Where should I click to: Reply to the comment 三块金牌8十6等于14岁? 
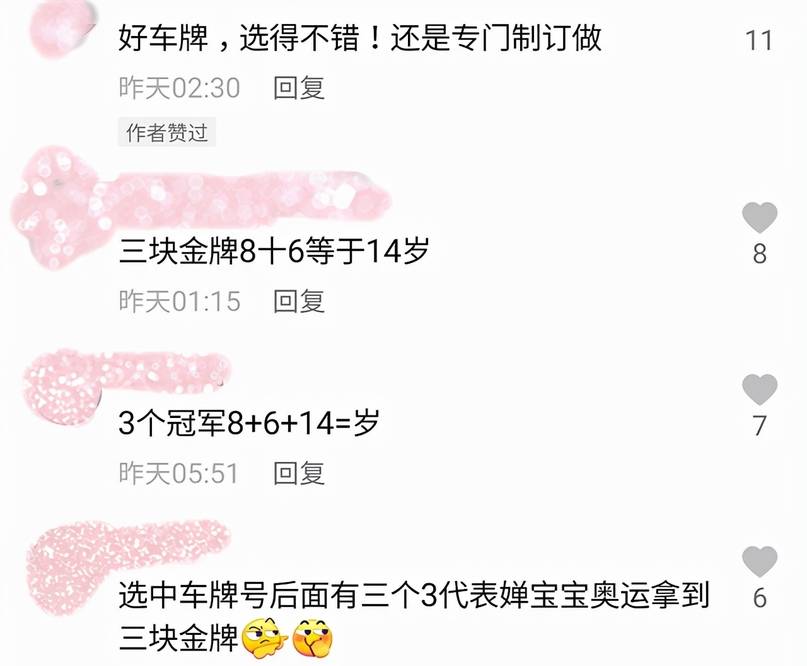click(299, 301)
